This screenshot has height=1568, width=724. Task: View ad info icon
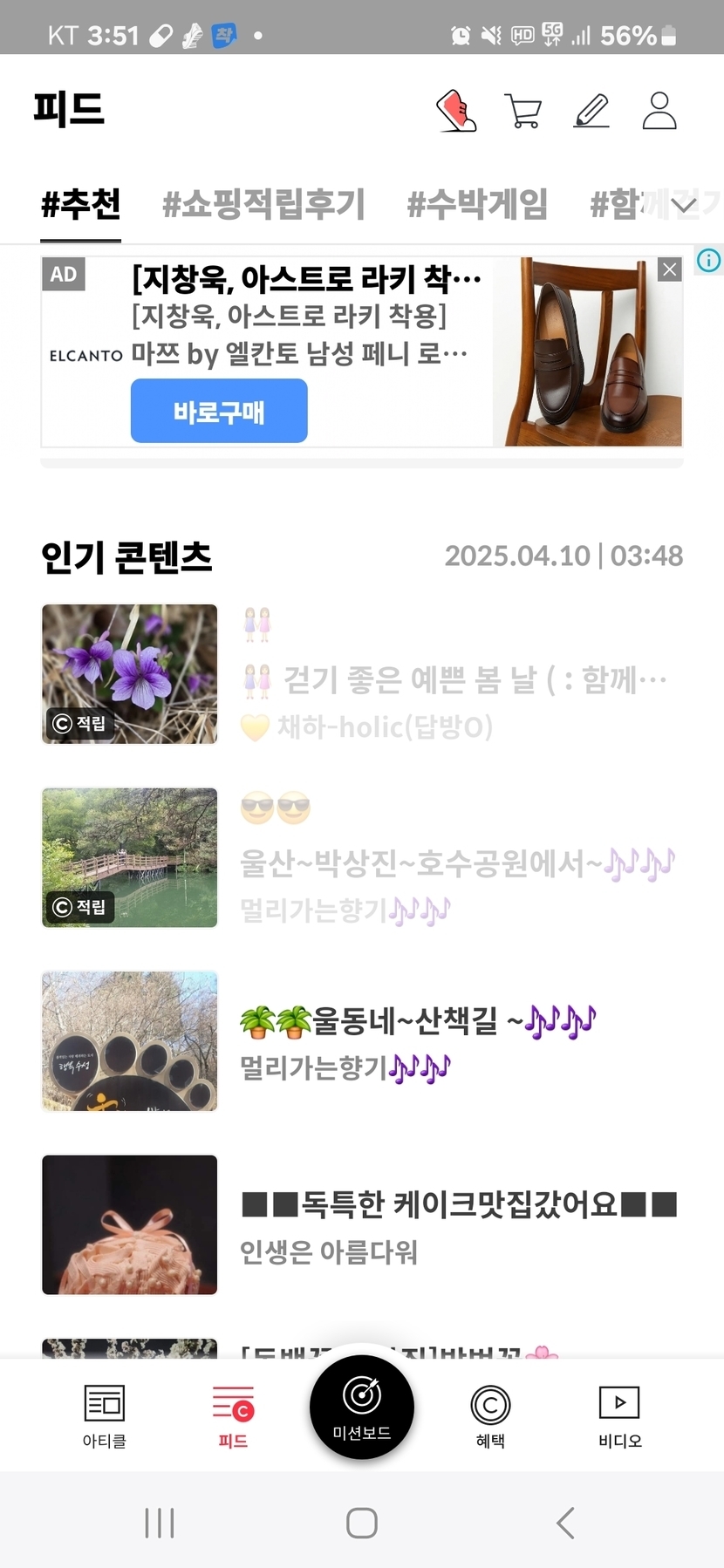click(708, 260)
